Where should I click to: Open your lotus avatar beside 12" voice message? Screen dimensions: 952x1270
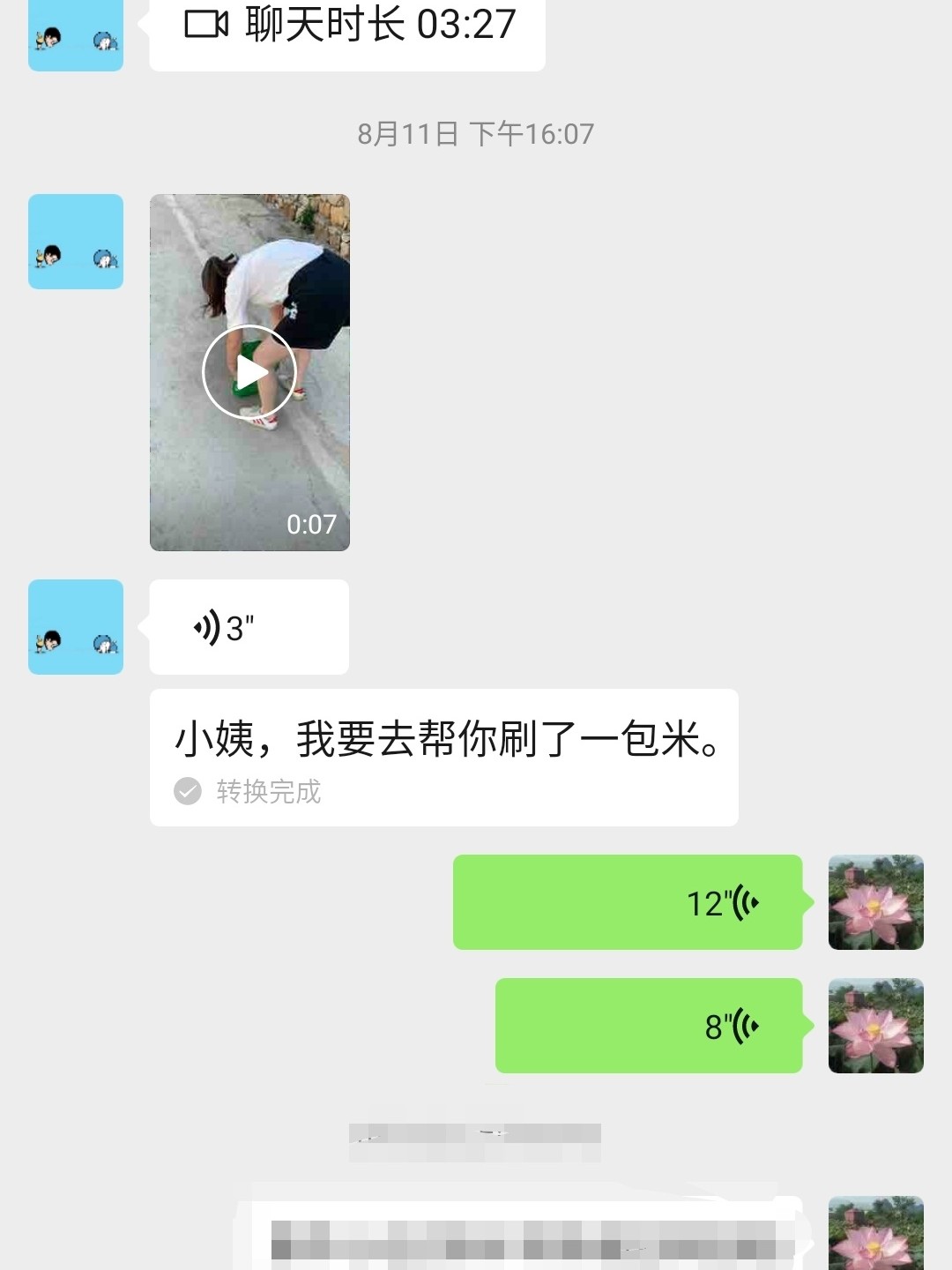point(875,902)
